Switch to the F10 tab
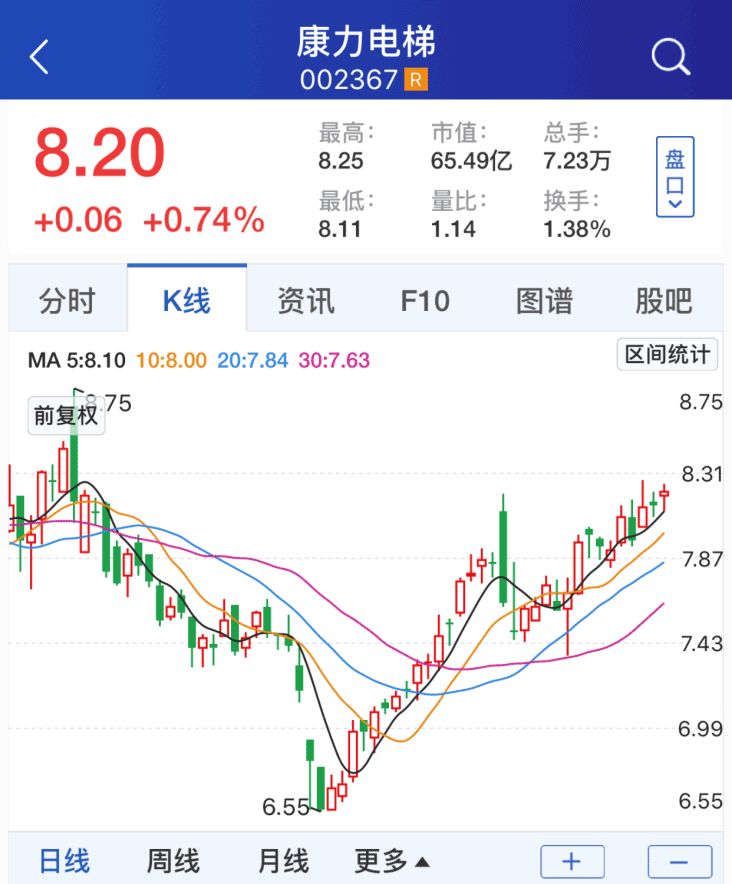Image resolution: width=732 pixels, height=884 pixels. 425,300
